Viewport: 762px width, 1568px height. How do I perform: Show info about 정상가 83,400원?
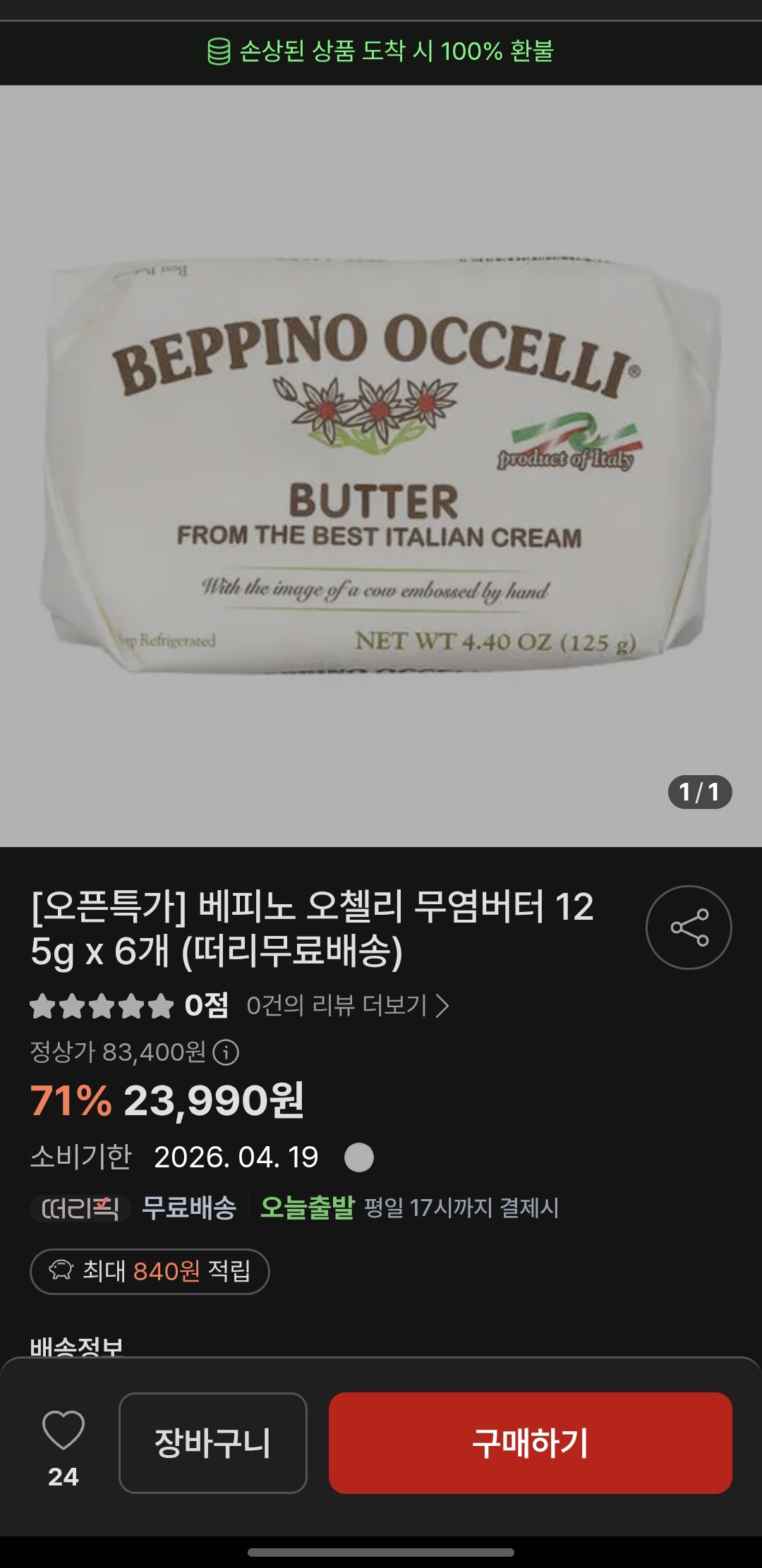tap(226, 1052)
